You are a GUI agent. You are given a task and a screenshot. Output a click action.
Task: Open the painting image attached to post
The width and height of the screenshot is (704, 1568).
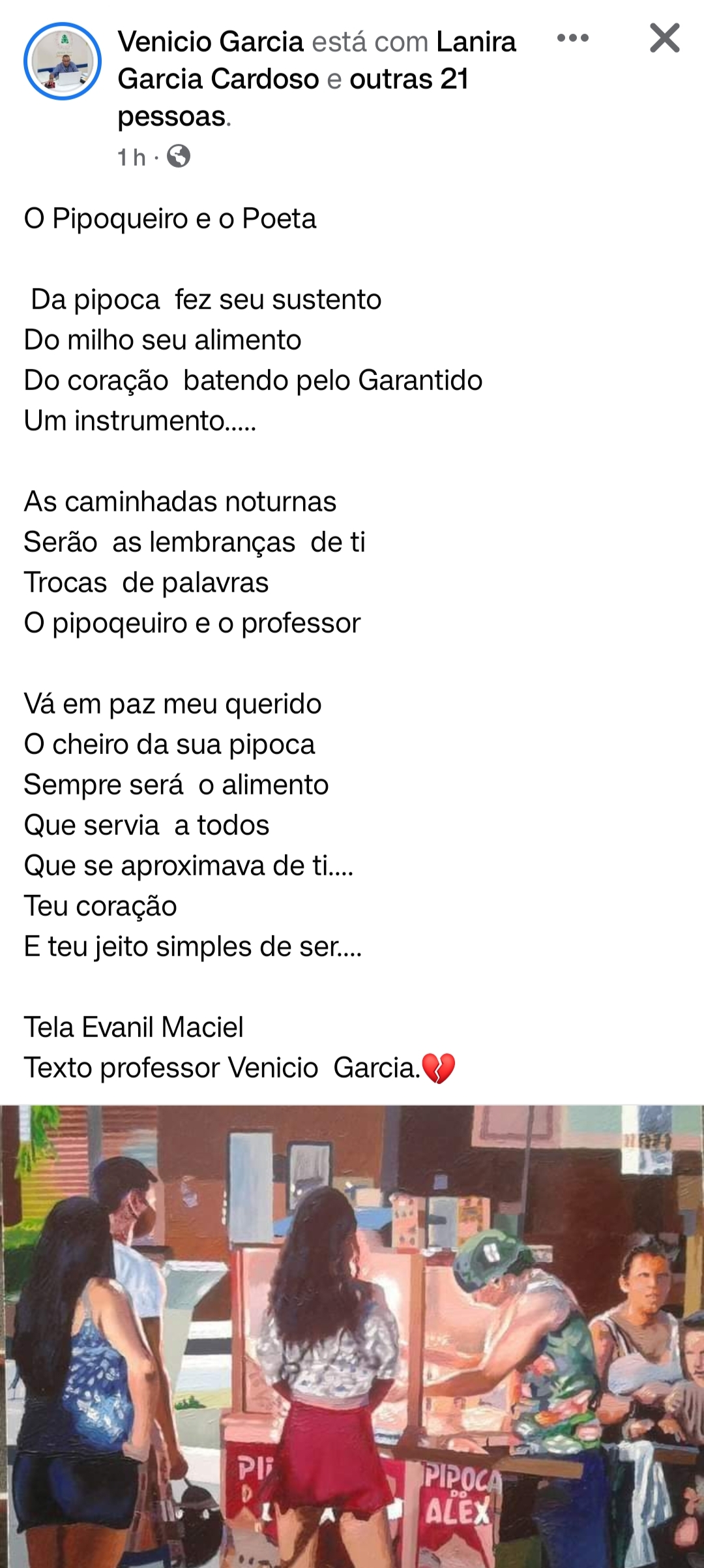click(x=352, y=1336)
